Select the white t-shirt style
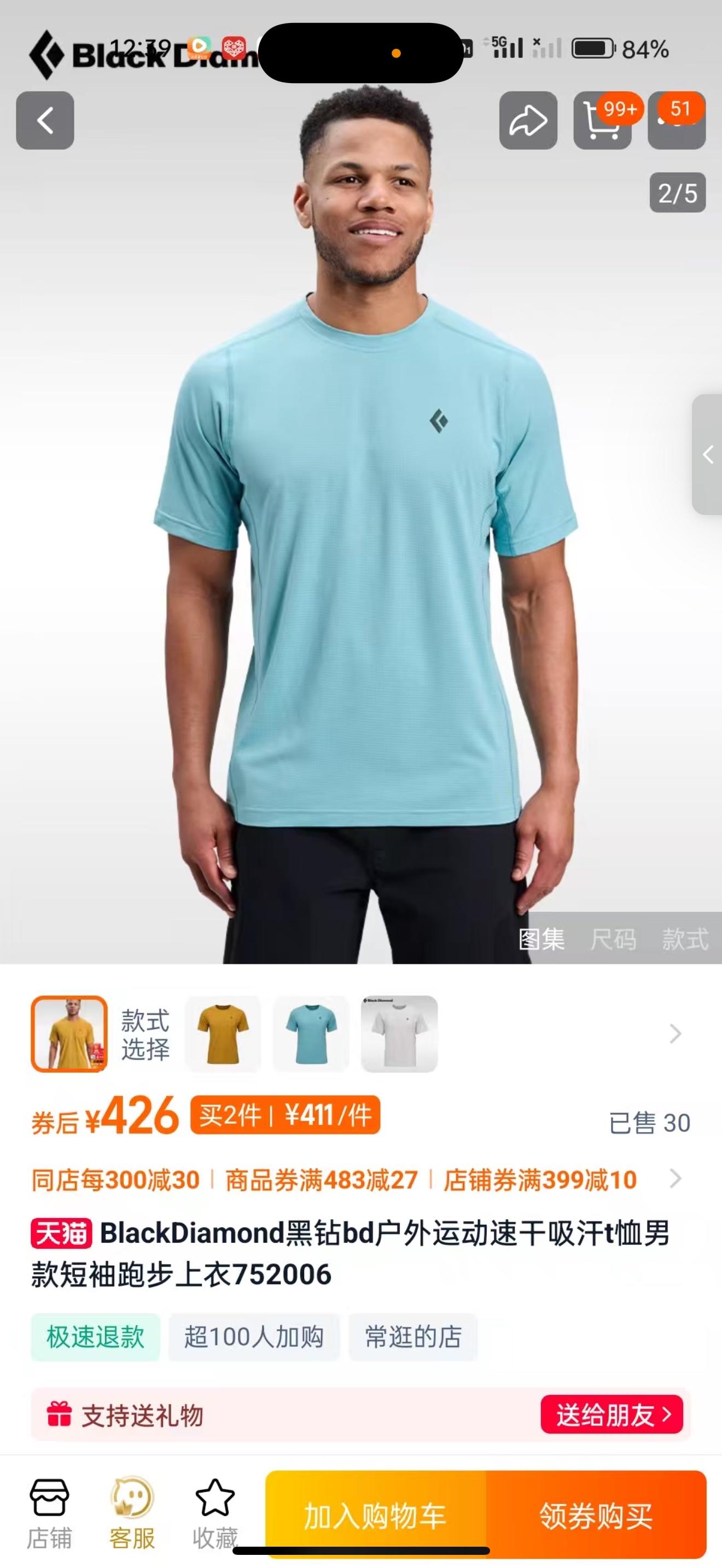This screenshot has height=1568, width=722. coord(399,1033)
